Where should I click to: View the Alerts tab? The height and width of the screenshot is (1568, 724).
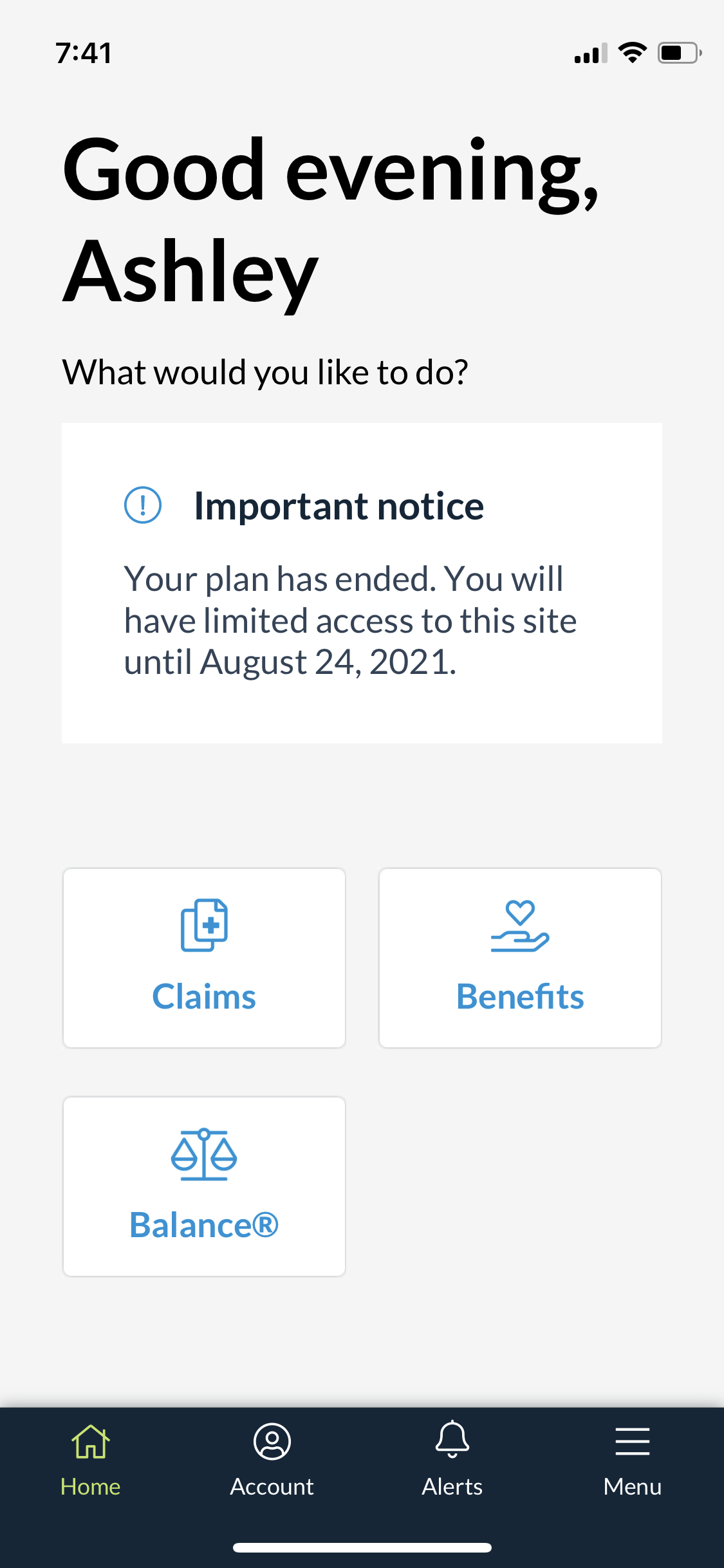coord(452,1460)
